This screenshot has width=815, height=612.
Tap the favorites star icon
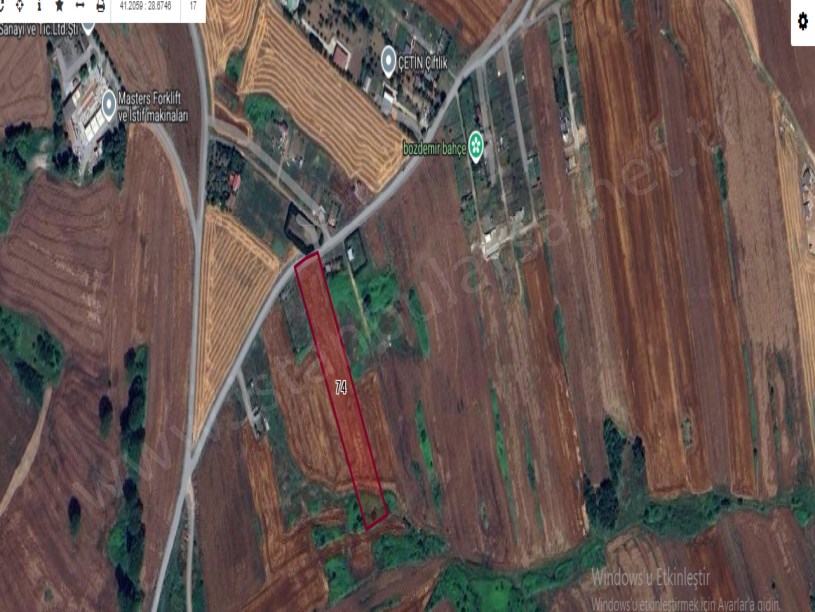tap(59, 6)
